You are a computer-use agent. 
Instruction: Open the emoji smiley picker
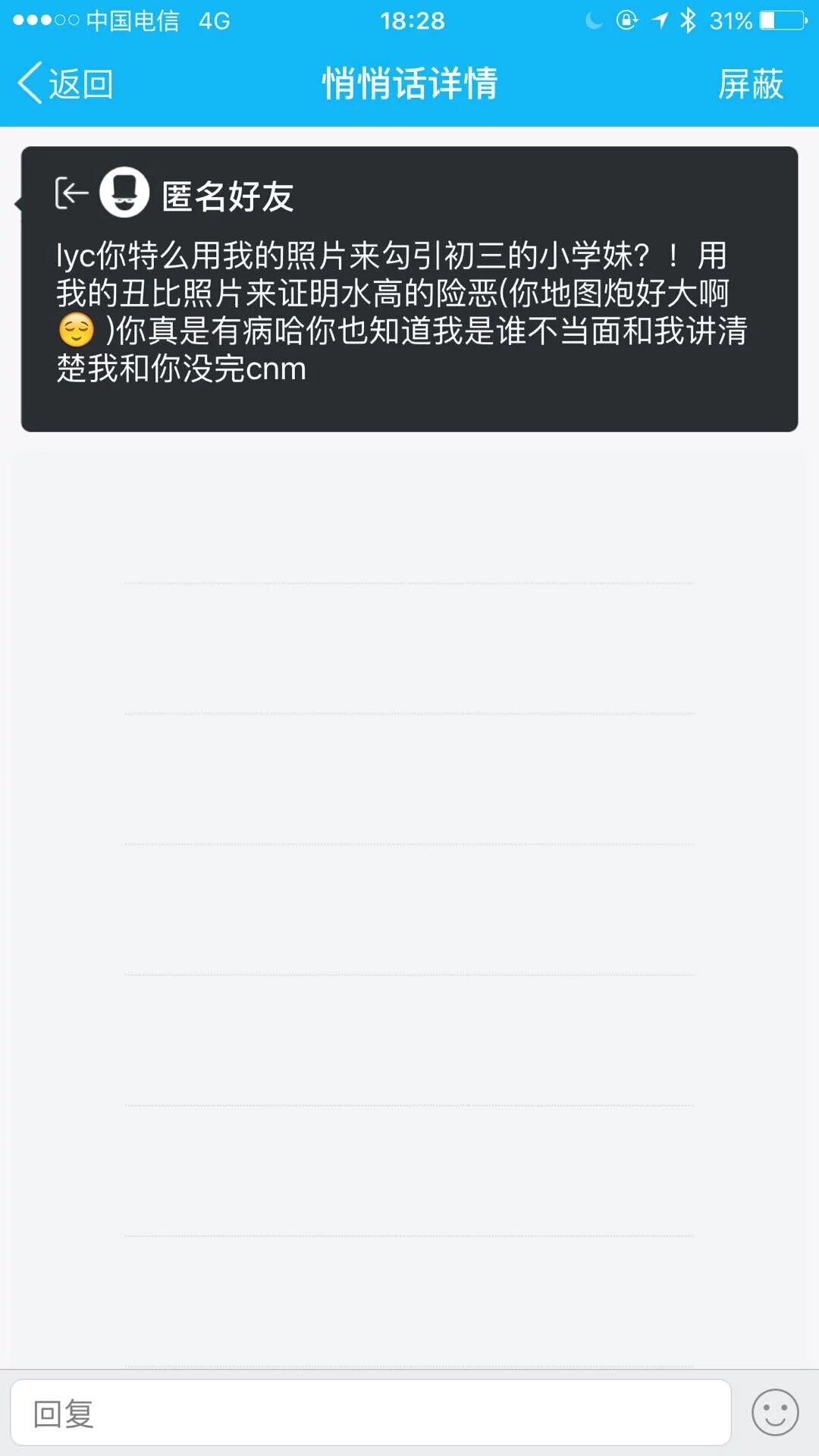point(774,1413)
